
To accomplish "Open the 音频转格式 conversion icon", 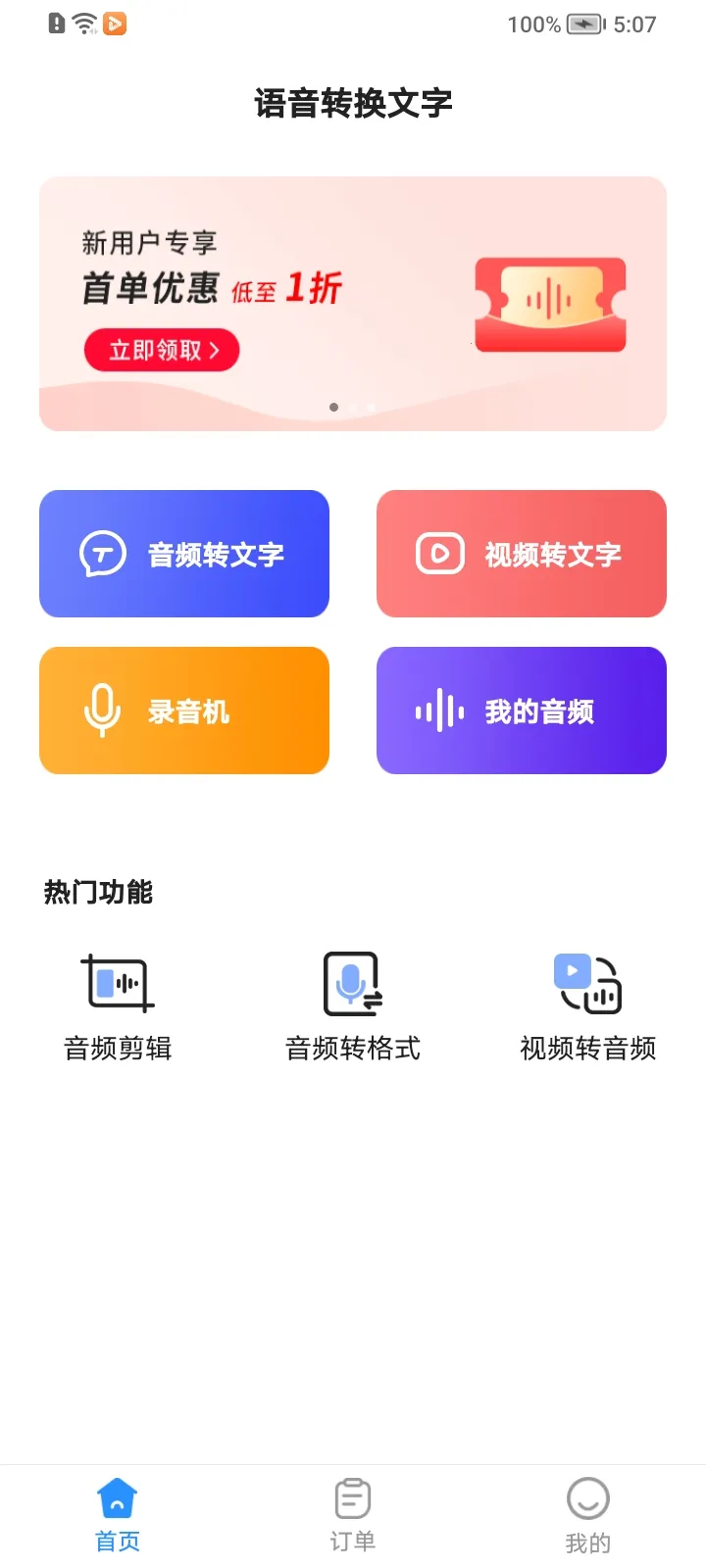I will [351, 983].
